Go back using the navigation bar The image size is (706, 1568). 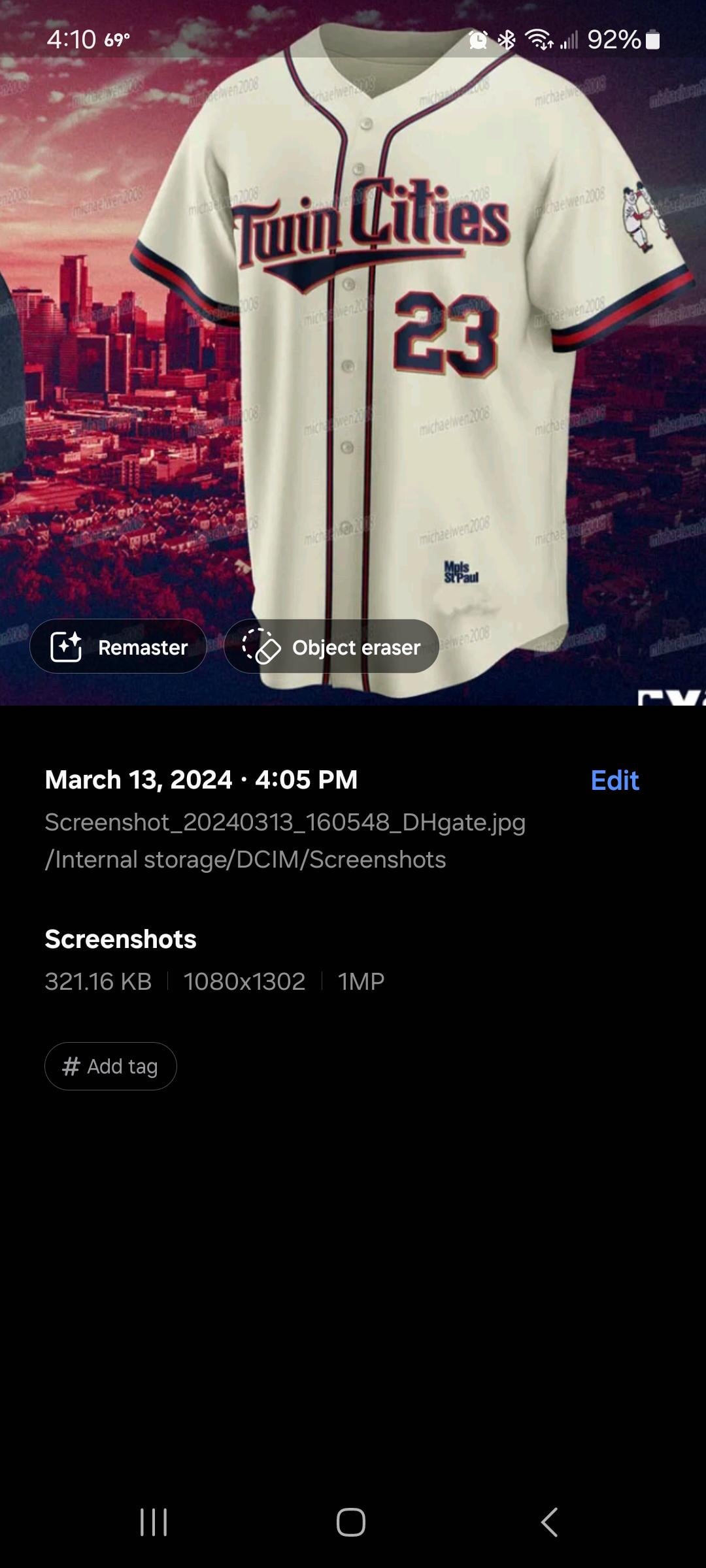pos(550,1522)
